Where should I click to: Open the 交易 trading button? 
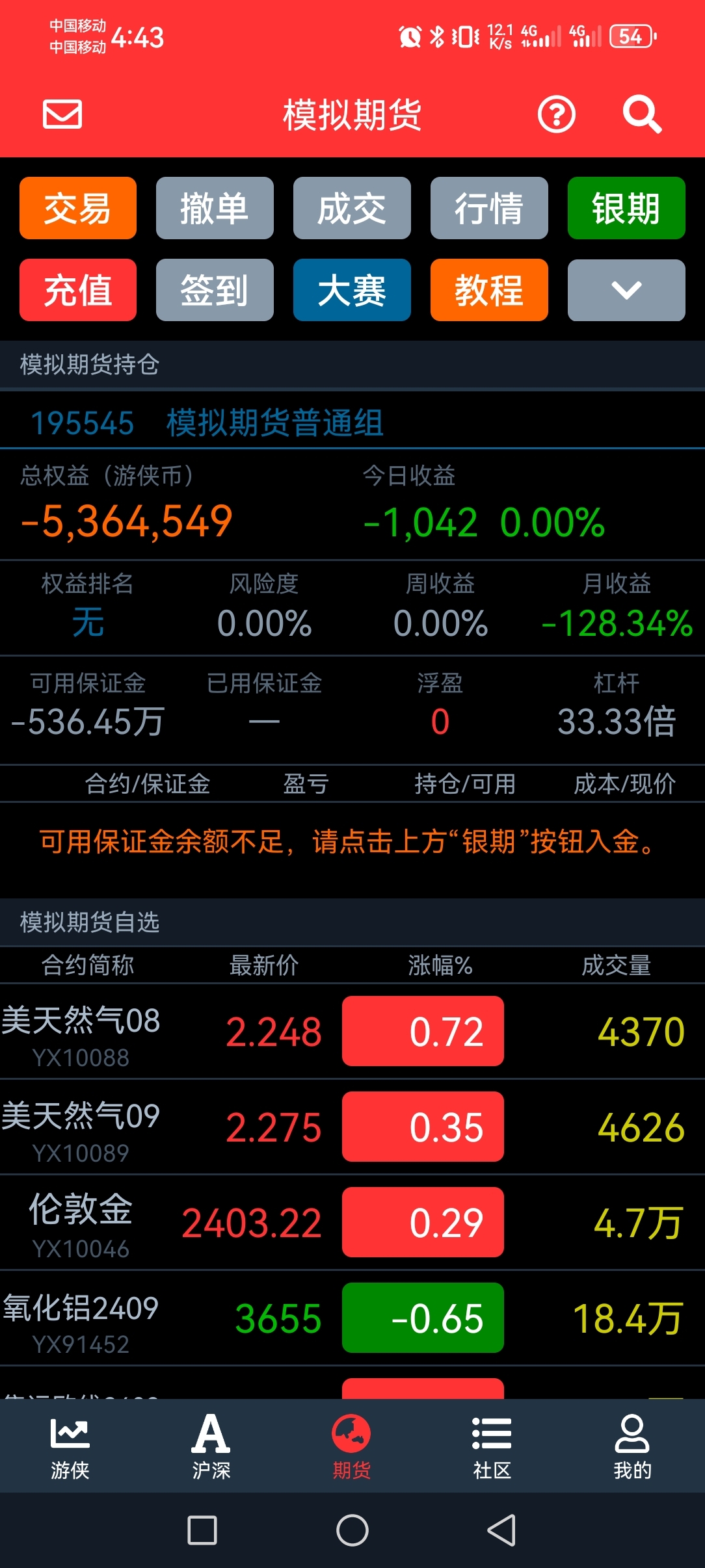tap(78, 208)
